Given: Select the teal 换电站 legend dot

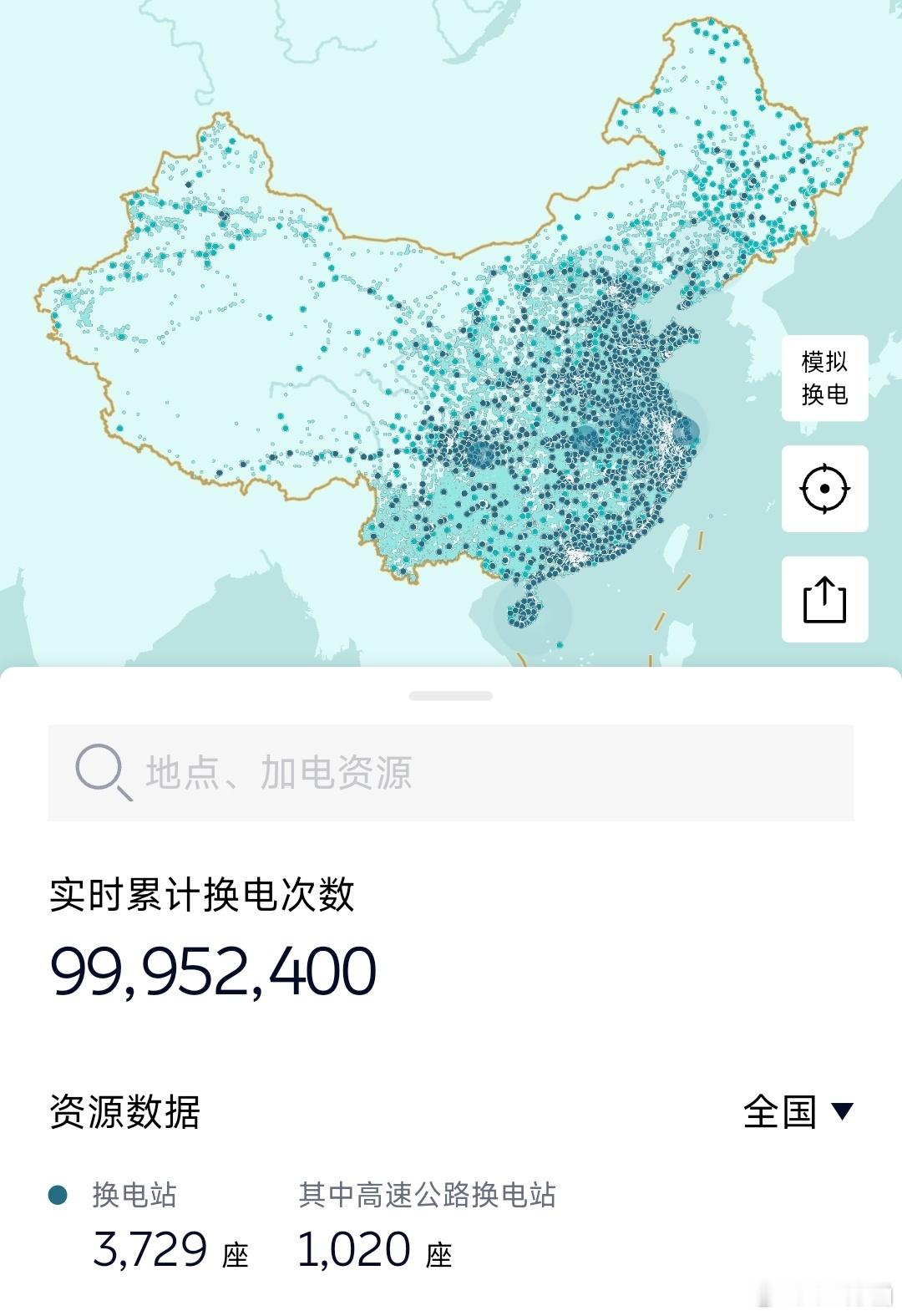Looking at the screenshot, I should [x=57, y=1195].
